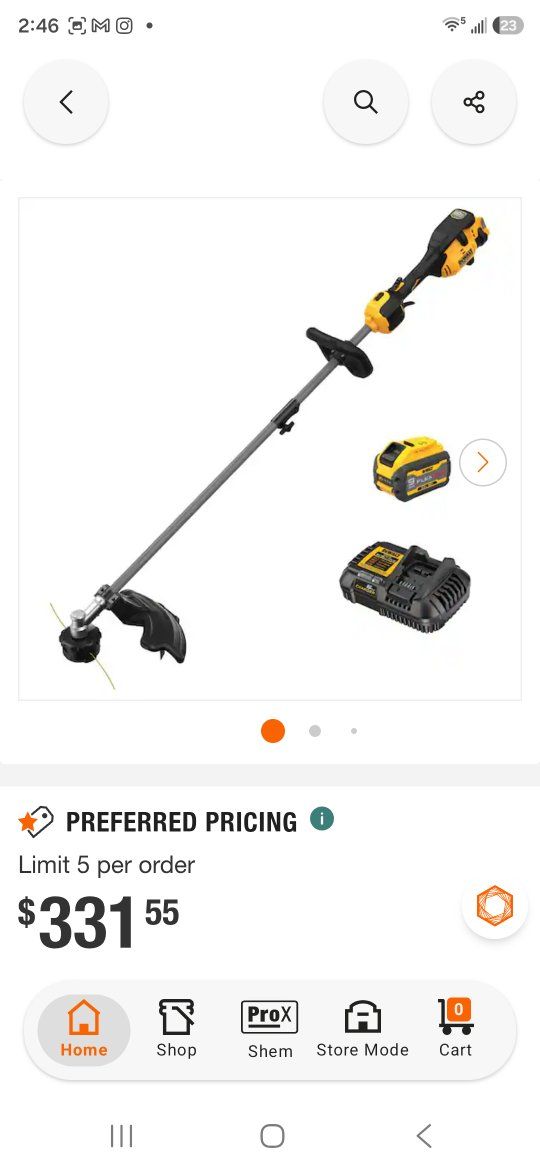View Preferred Pricing info icon

pos(321,819)
